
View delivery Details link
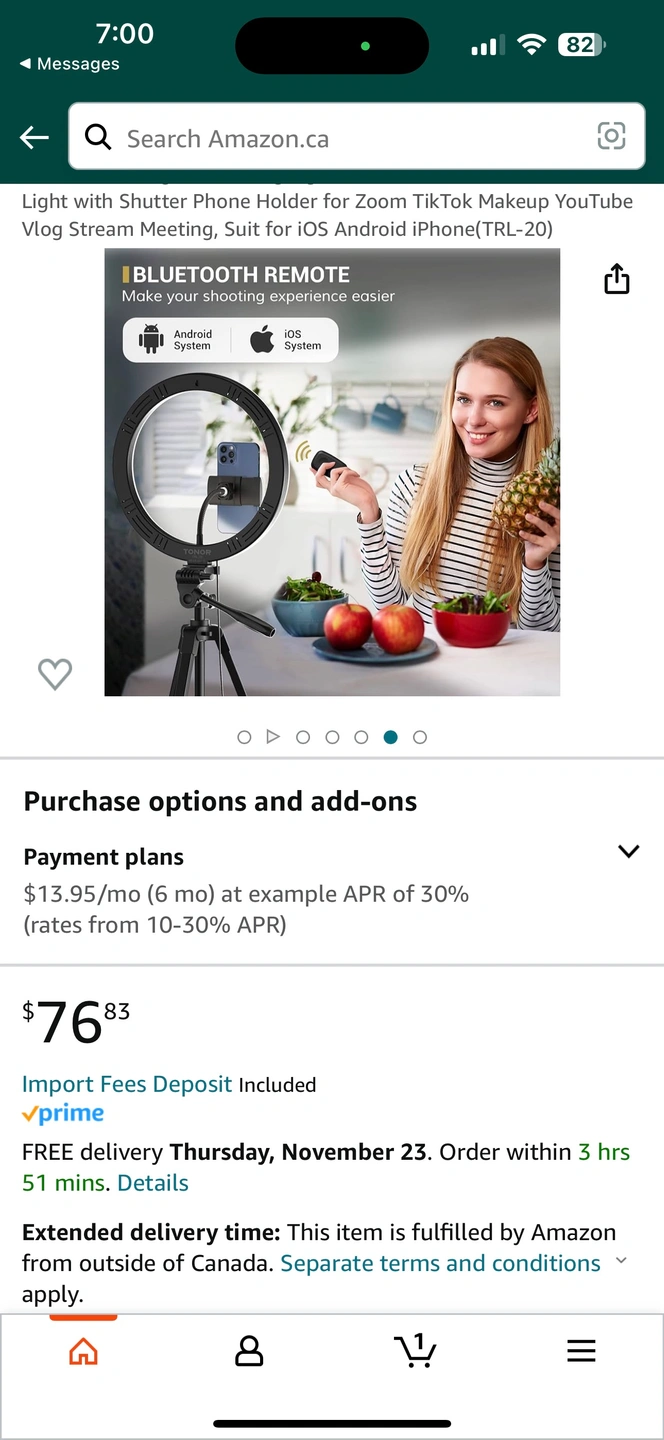(153, 1183)
